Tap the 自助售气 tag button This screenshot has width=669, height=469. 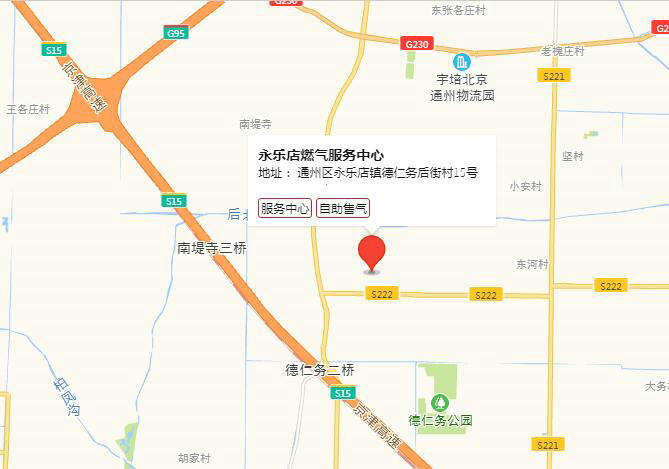point(343,208)
